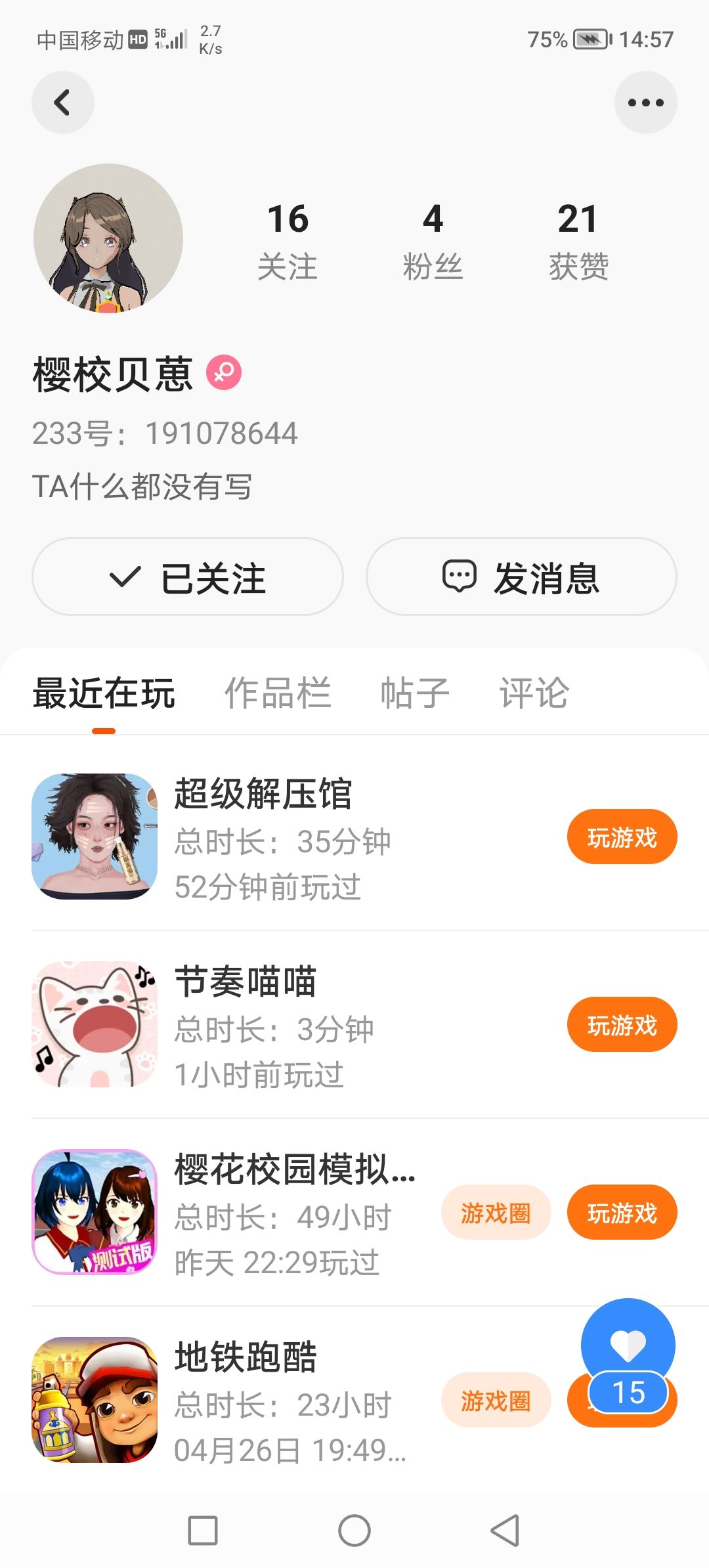Select the 最近在玩 tab
Image resolution: width=709 pixels, height=1568 pixels.
(104, 693)
